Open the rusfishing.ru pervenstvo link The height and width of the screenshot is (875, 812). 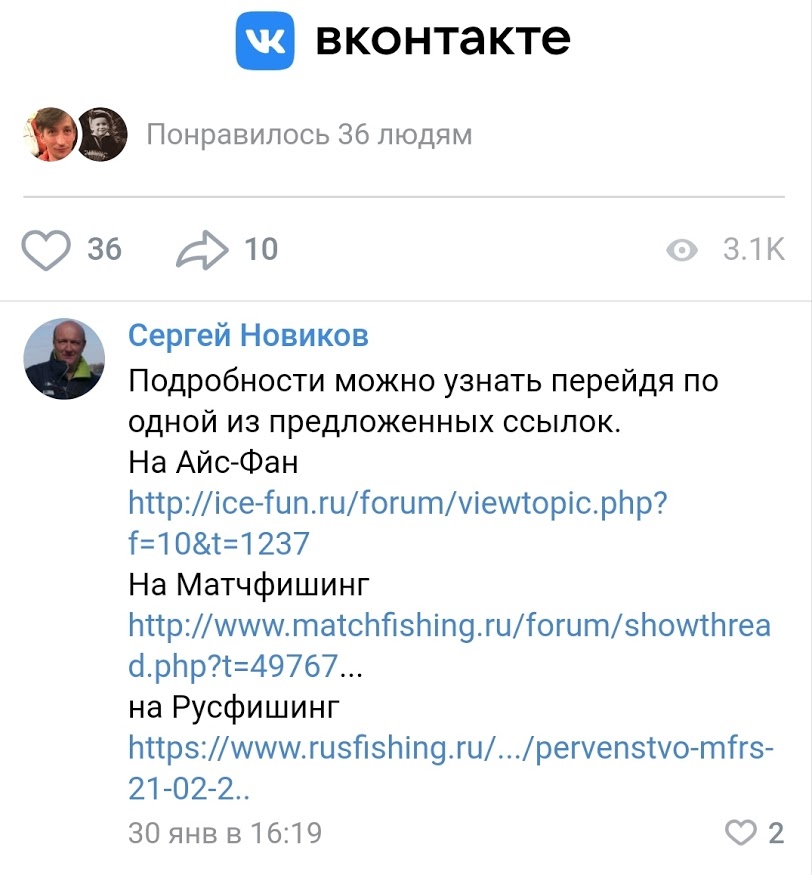tap(452, 748)
